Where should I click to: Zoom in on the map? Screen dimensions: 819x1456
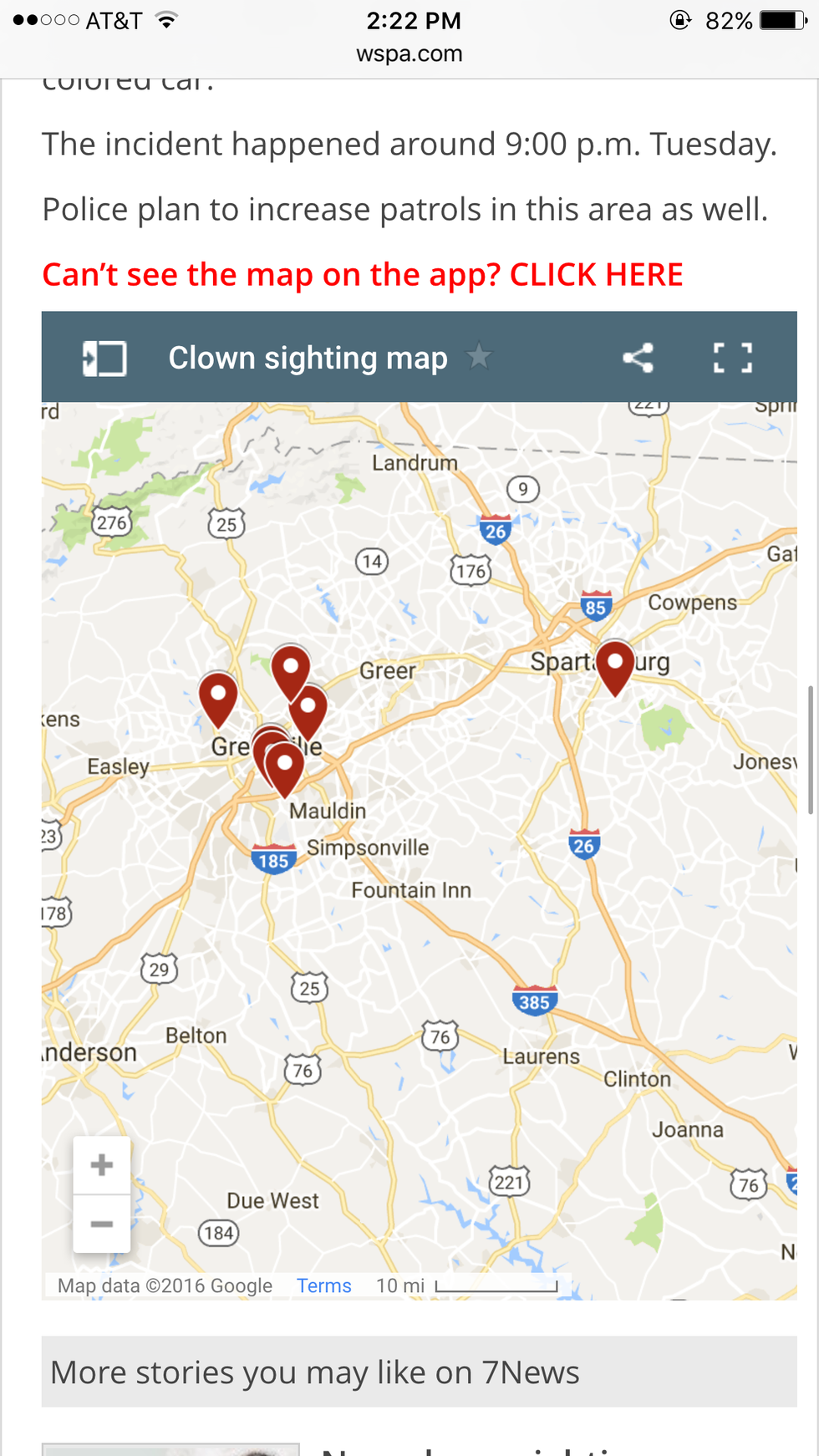(102, 1165)
